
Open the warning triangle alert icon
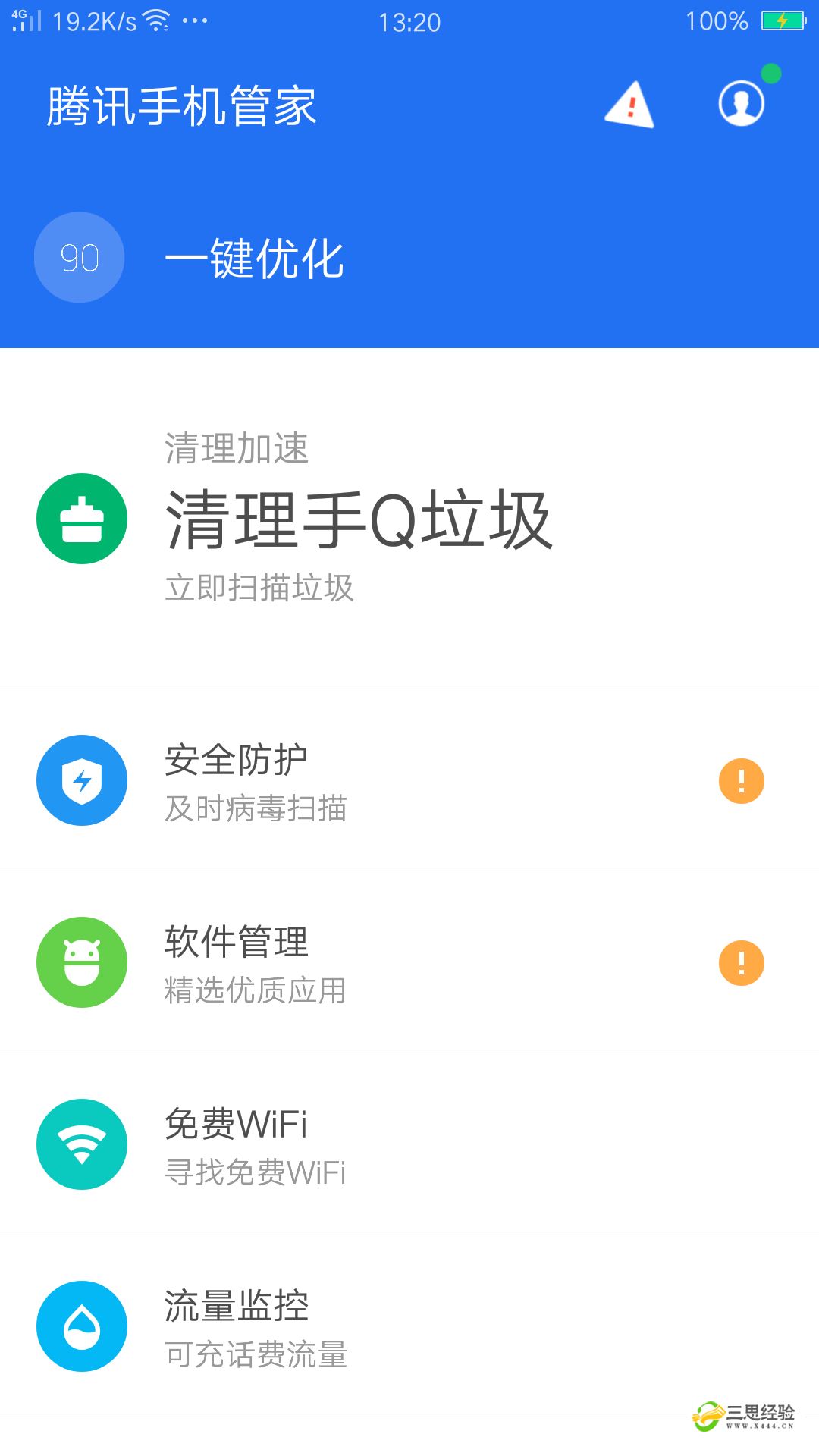[629, 105]
